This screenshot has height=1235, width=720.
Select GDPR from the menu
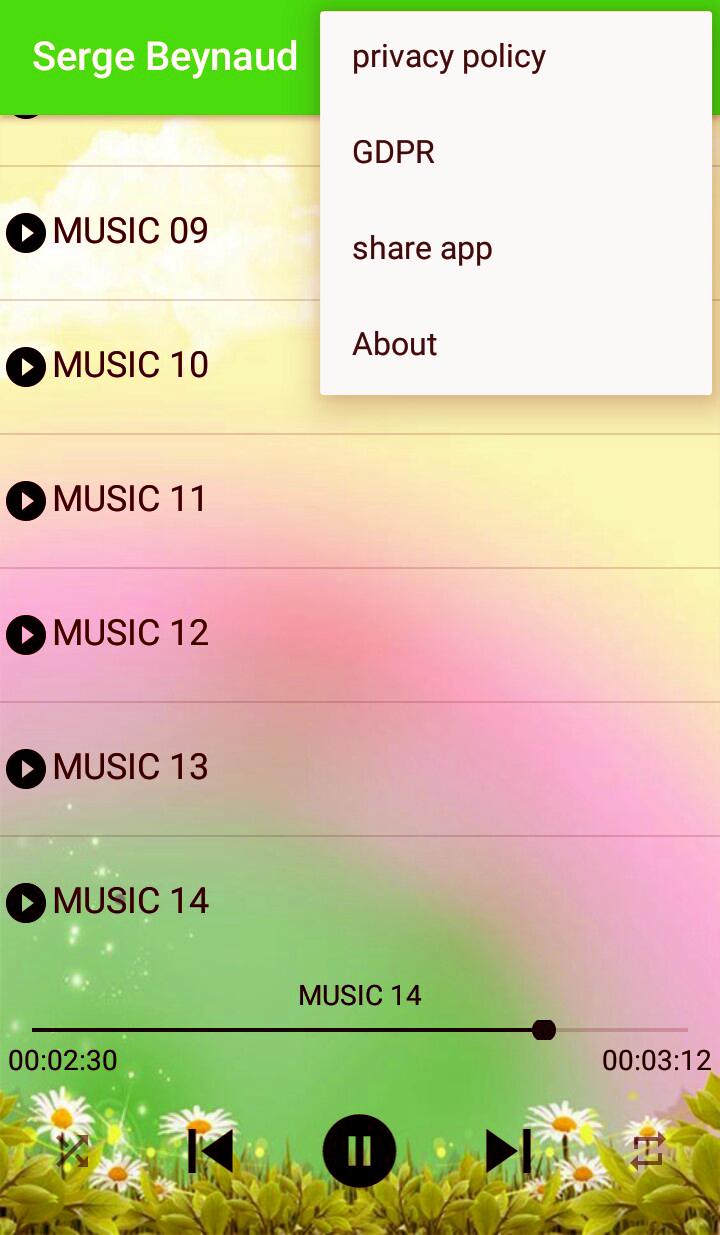(x=516, y=153)
